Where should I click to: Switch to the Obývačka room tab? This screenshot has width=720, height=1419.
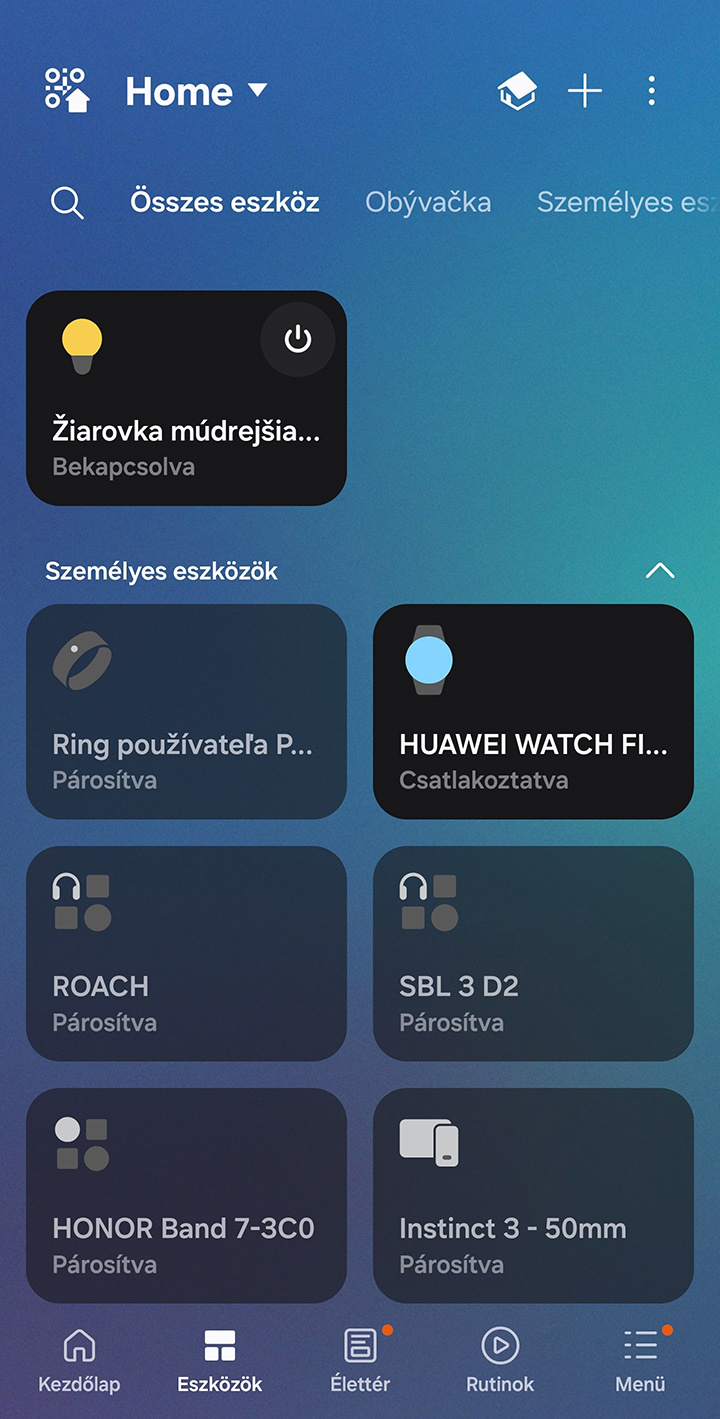(x=428, y=202)
